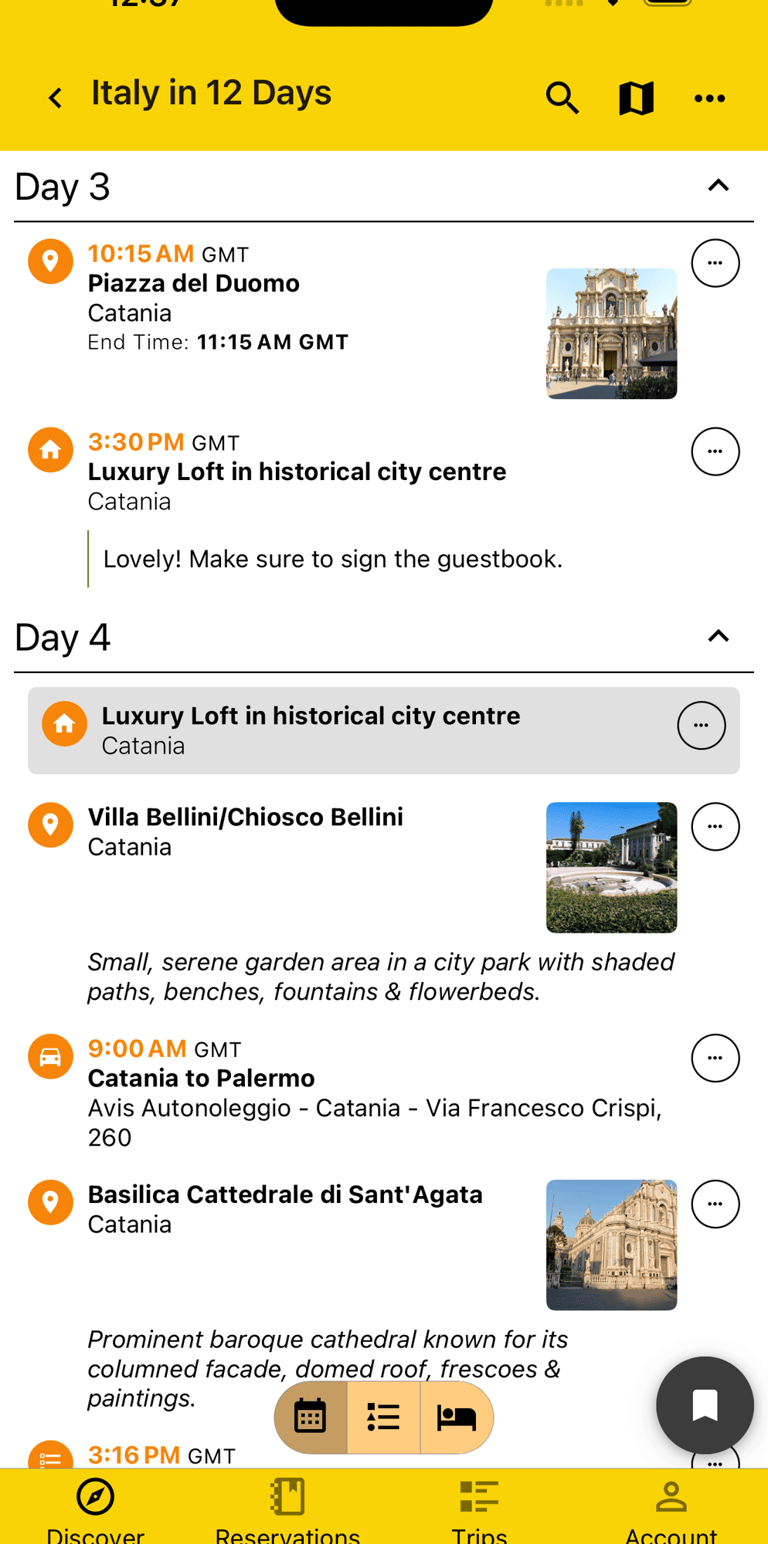768x1544 pixels.
Task: Tap the floating bookmark save button
Action: pos(705,1405)
